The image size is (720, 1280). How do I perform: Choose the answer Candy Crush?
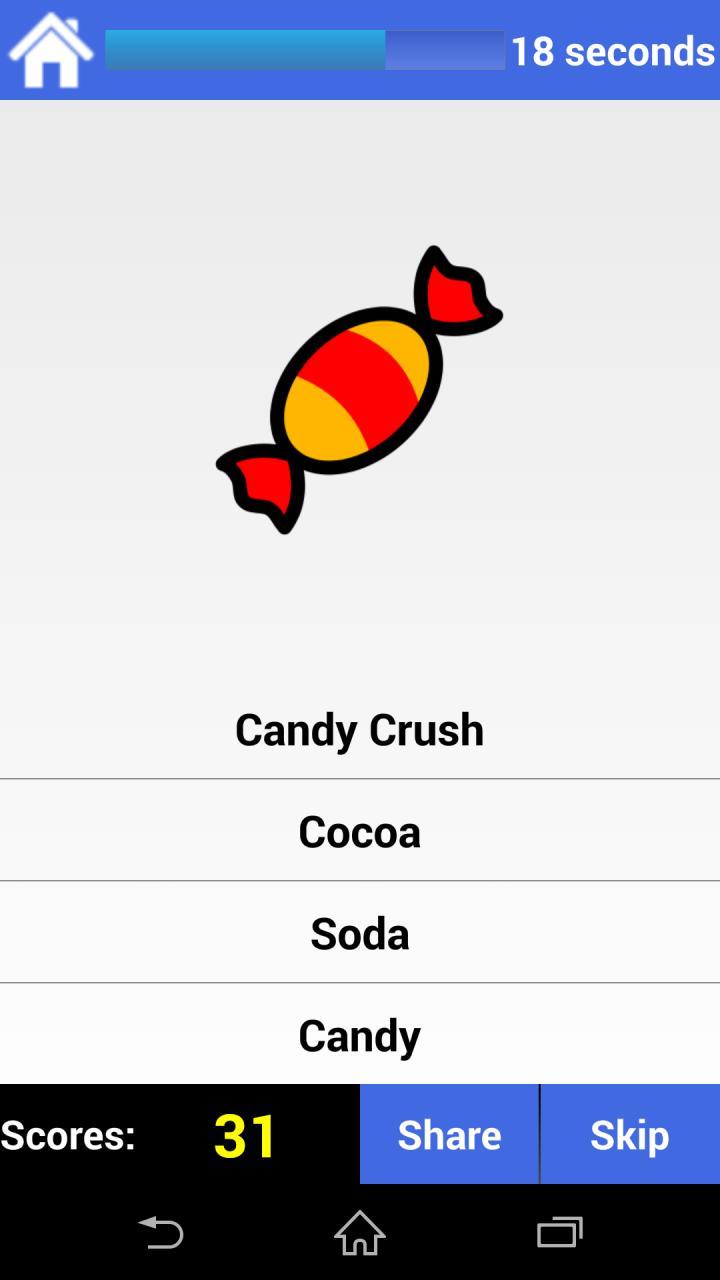(360, 729)
